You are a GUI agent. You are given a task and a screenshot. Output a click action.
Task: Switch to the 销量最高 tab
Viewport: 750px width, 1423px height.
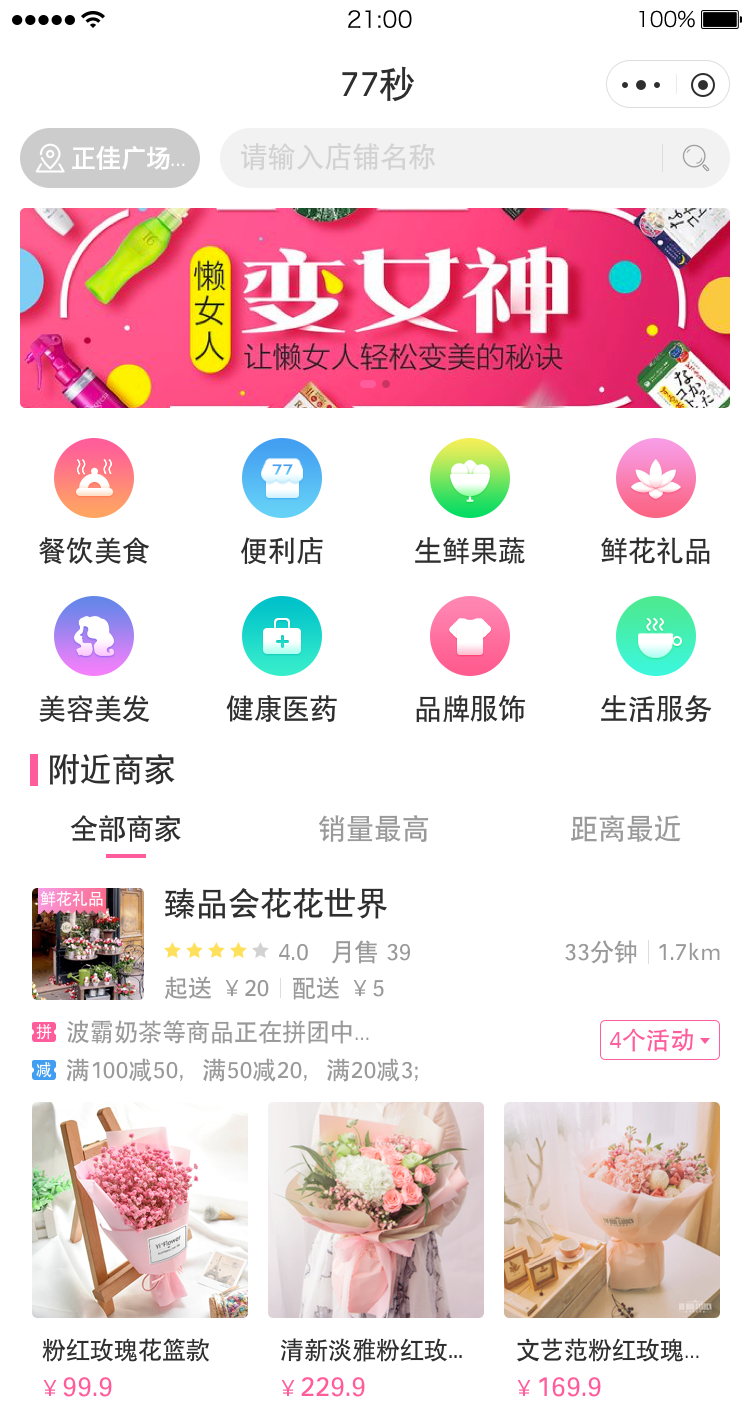374,829
